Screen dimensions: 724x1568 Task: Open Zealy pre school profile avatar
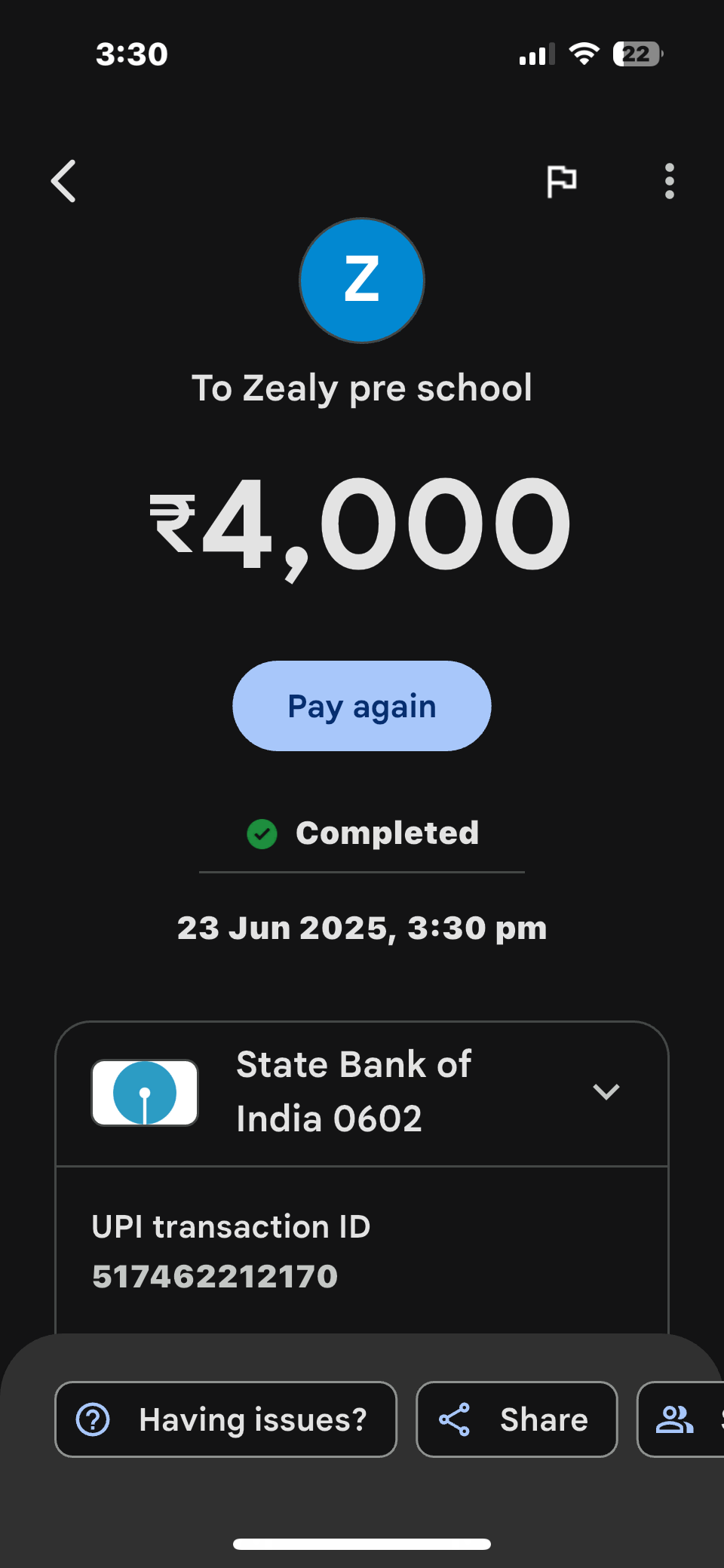pos(362,281)
